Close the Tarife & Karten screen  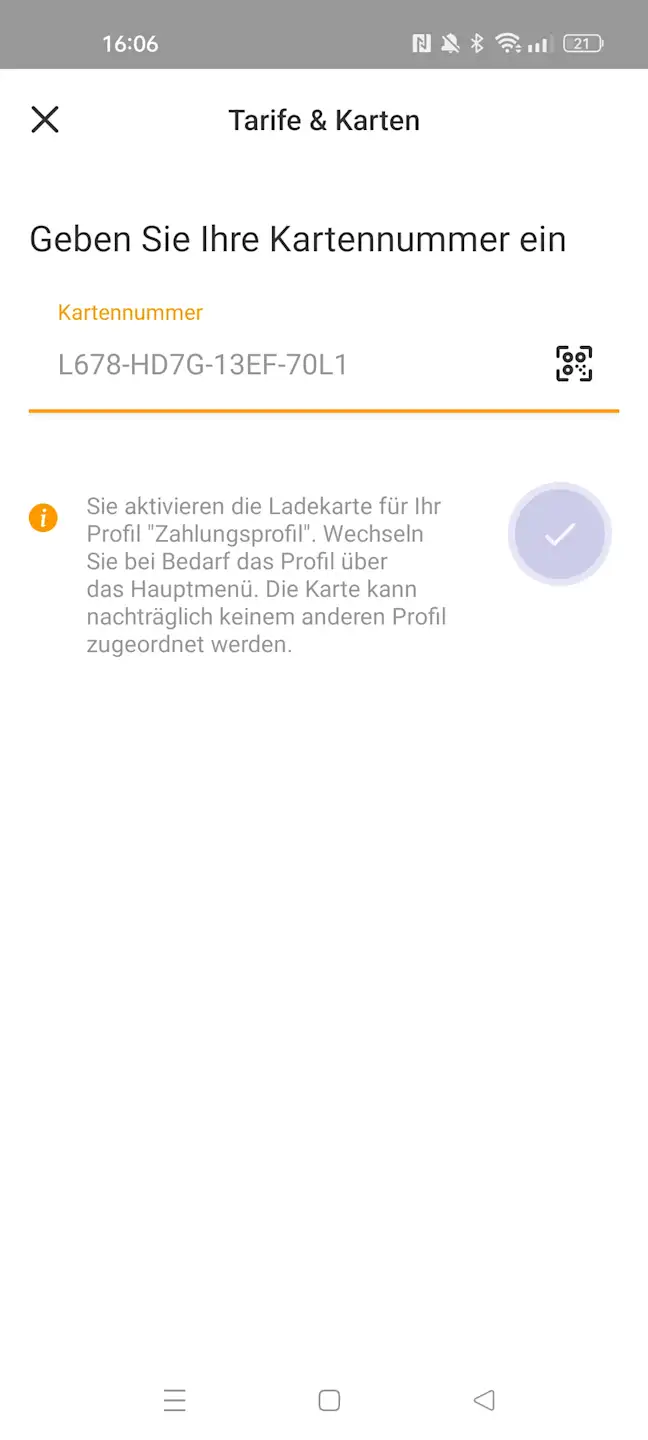point(45,120)
